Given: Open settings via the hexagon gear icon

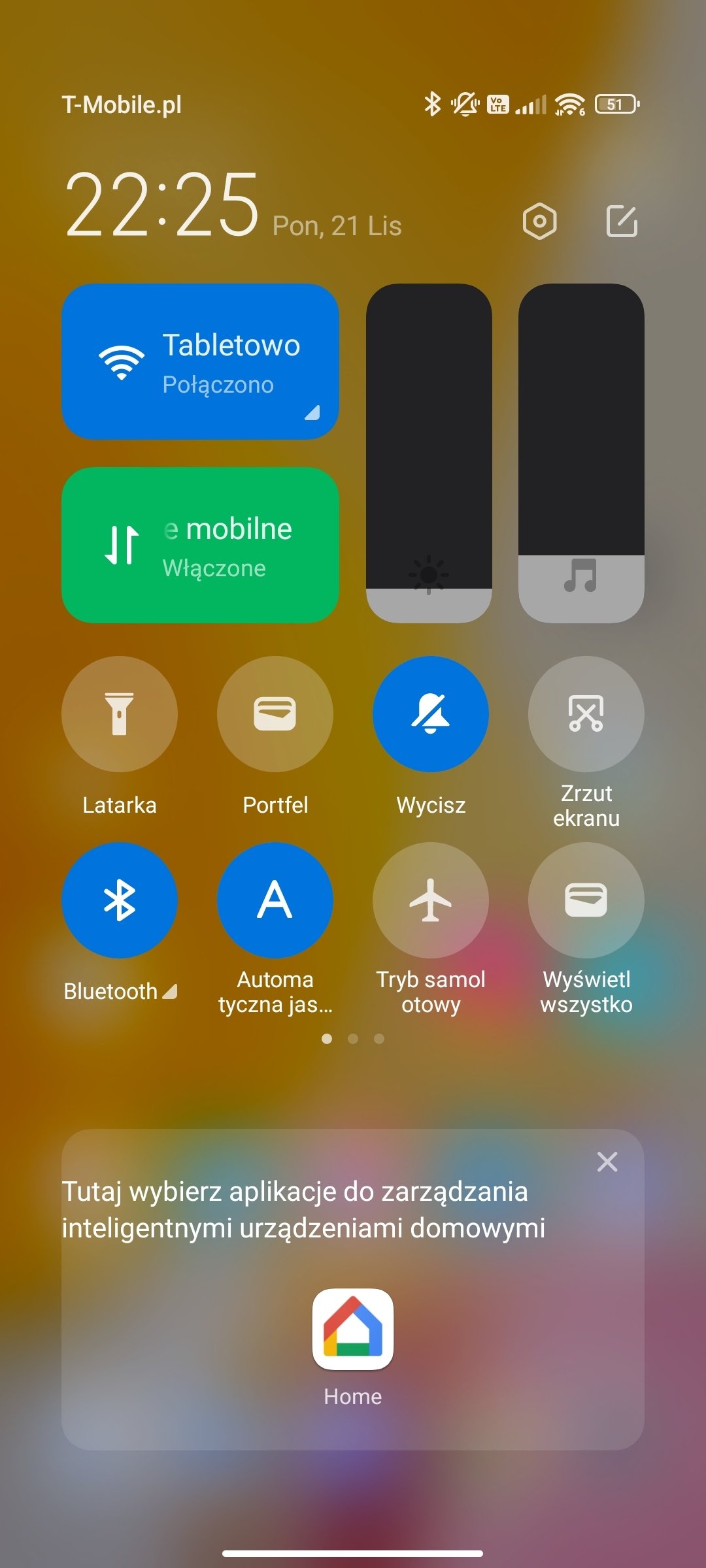Looking at the screenshot, I should (x=539, y=221).
